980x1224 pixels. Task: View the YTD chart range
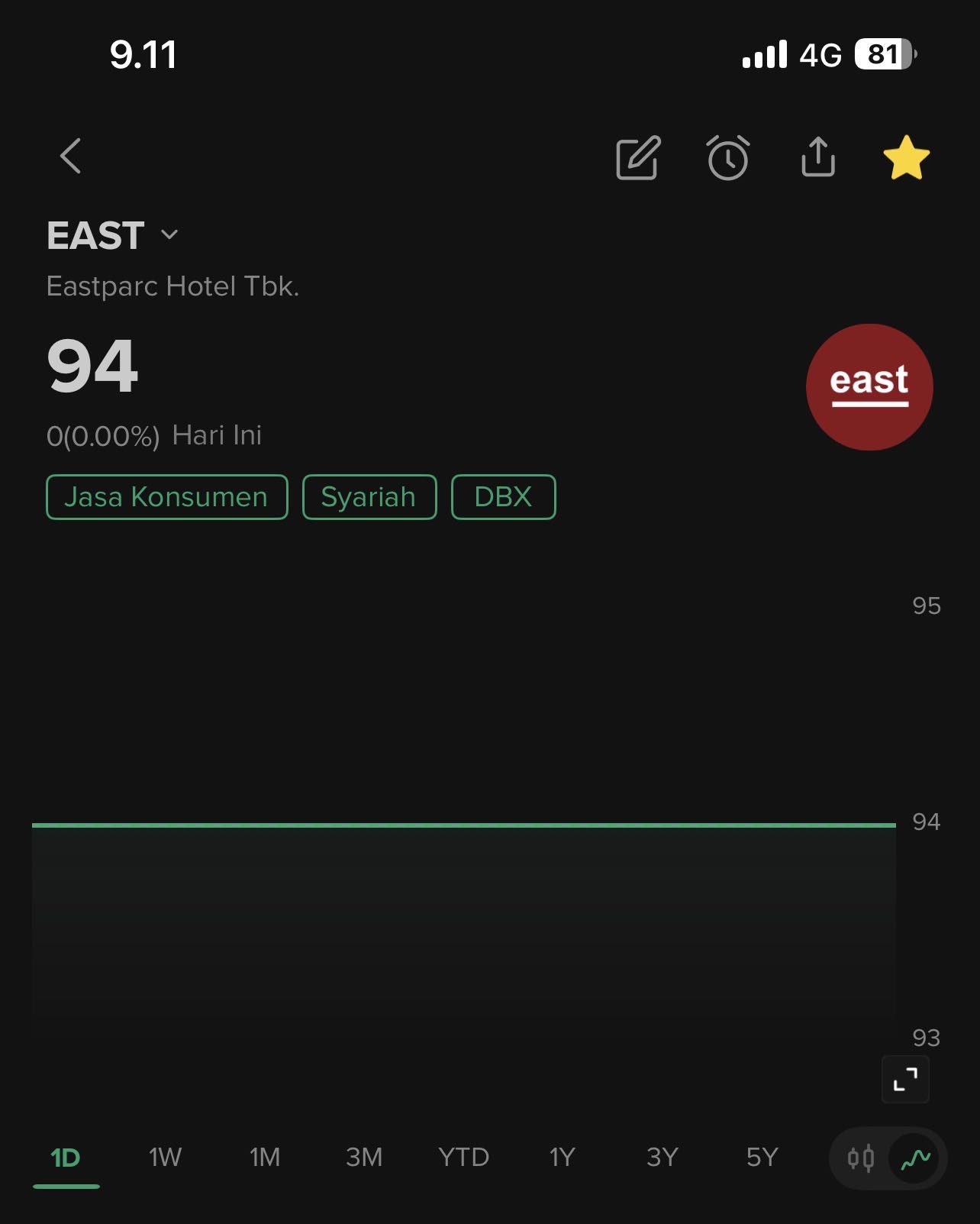[x=463, y=1158]
